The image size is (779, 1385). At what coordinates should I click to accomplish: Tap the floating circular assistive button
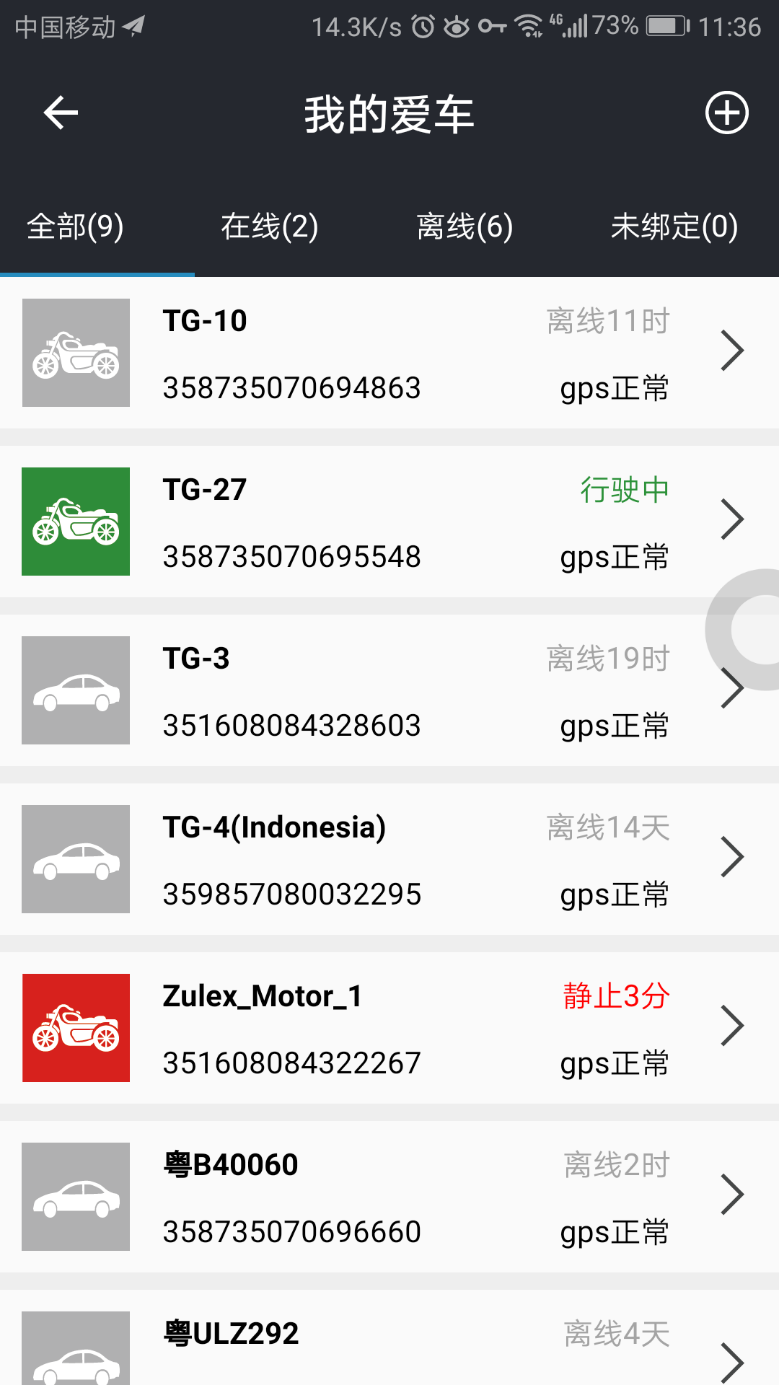click(745, 630)
